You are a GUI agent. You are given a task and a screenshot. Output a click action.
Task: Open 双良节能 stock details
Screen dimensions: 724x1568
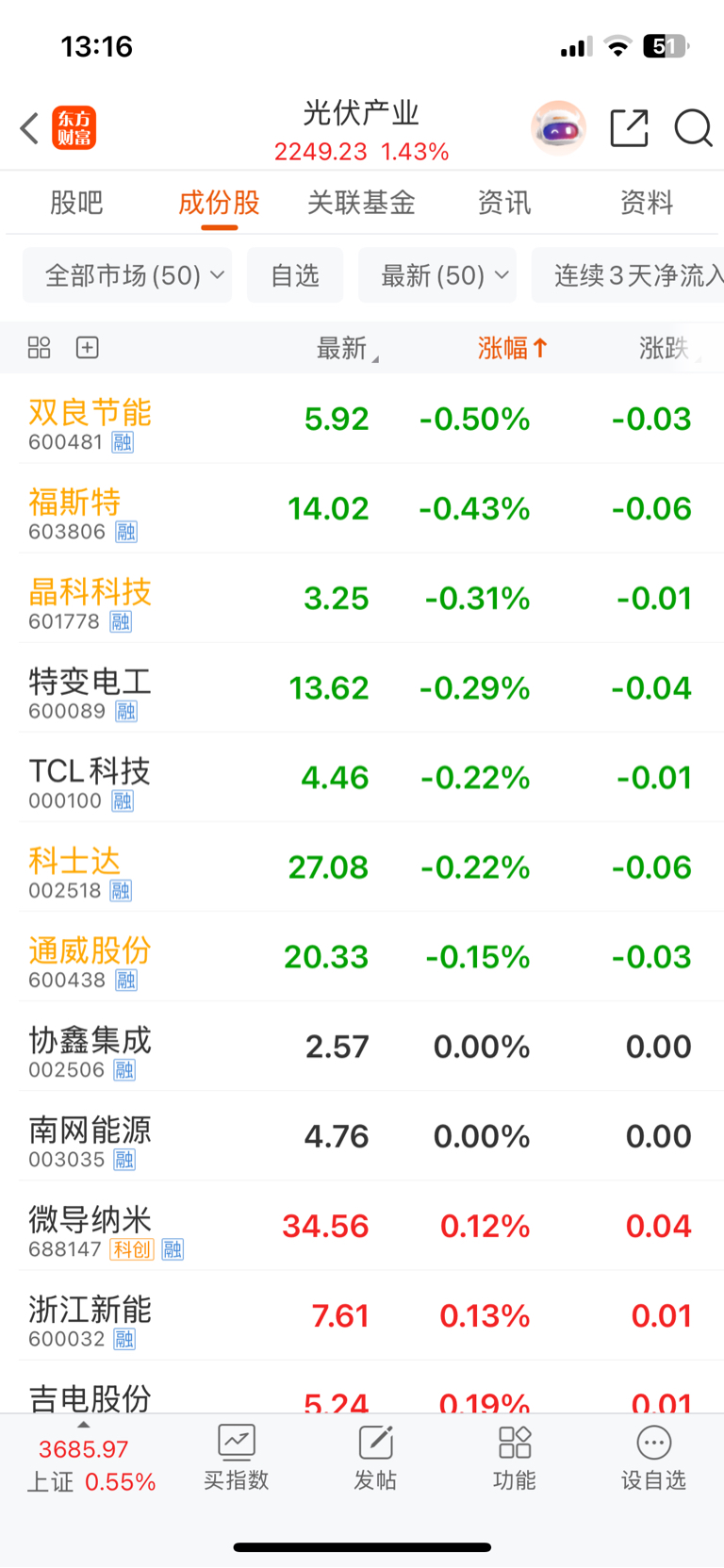point(362,419)
